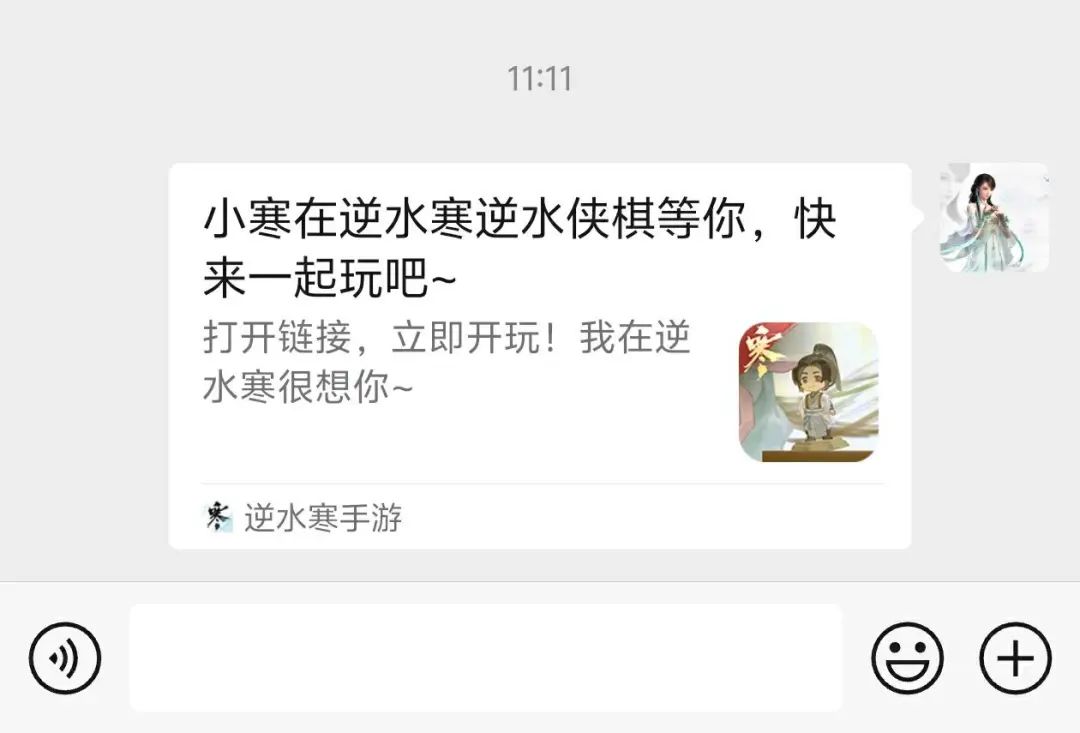Viewport: 1080px width, 733px height.
Task: Open the plus attachments menu
Action: 1015,658
